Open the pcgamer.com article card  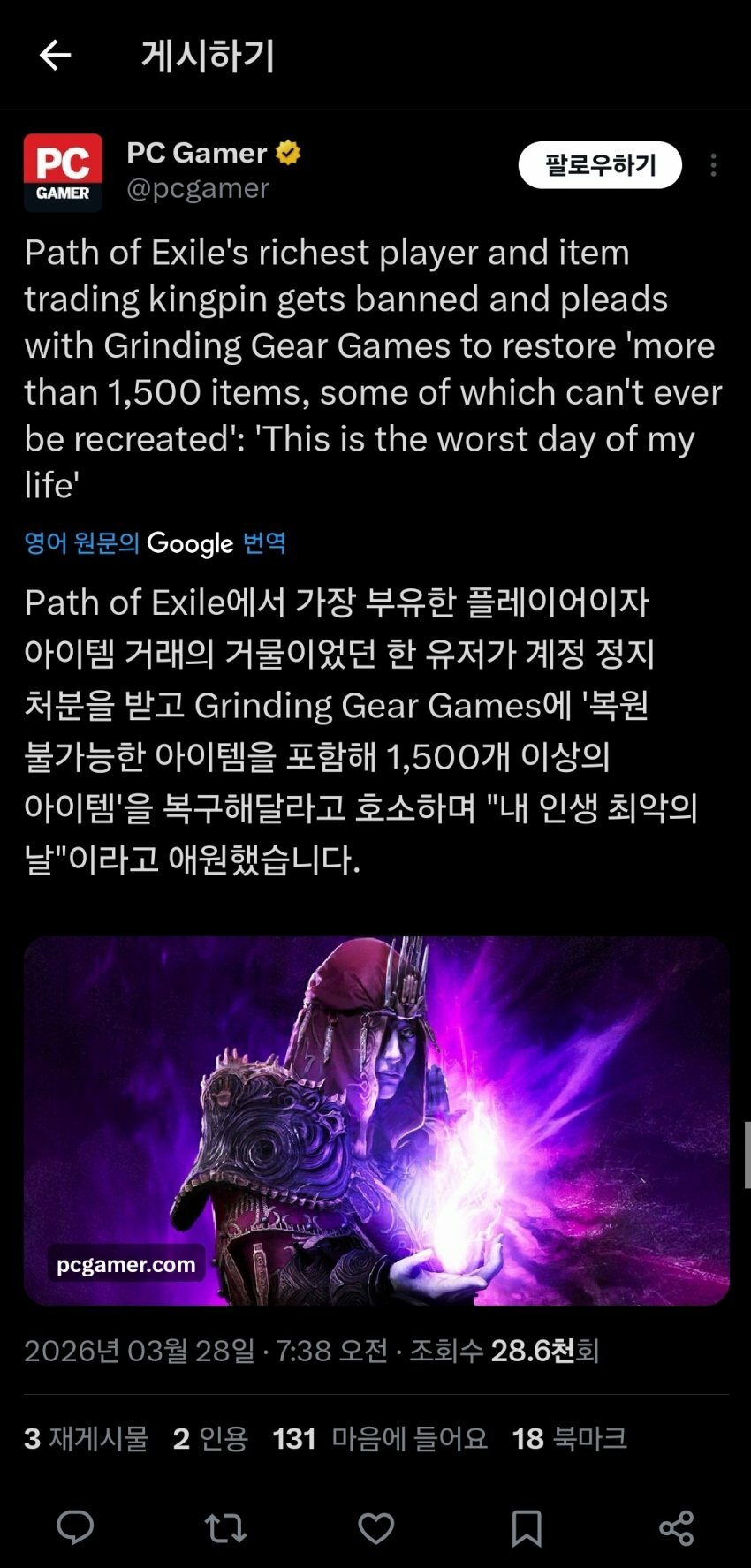tap(376, 1120)
